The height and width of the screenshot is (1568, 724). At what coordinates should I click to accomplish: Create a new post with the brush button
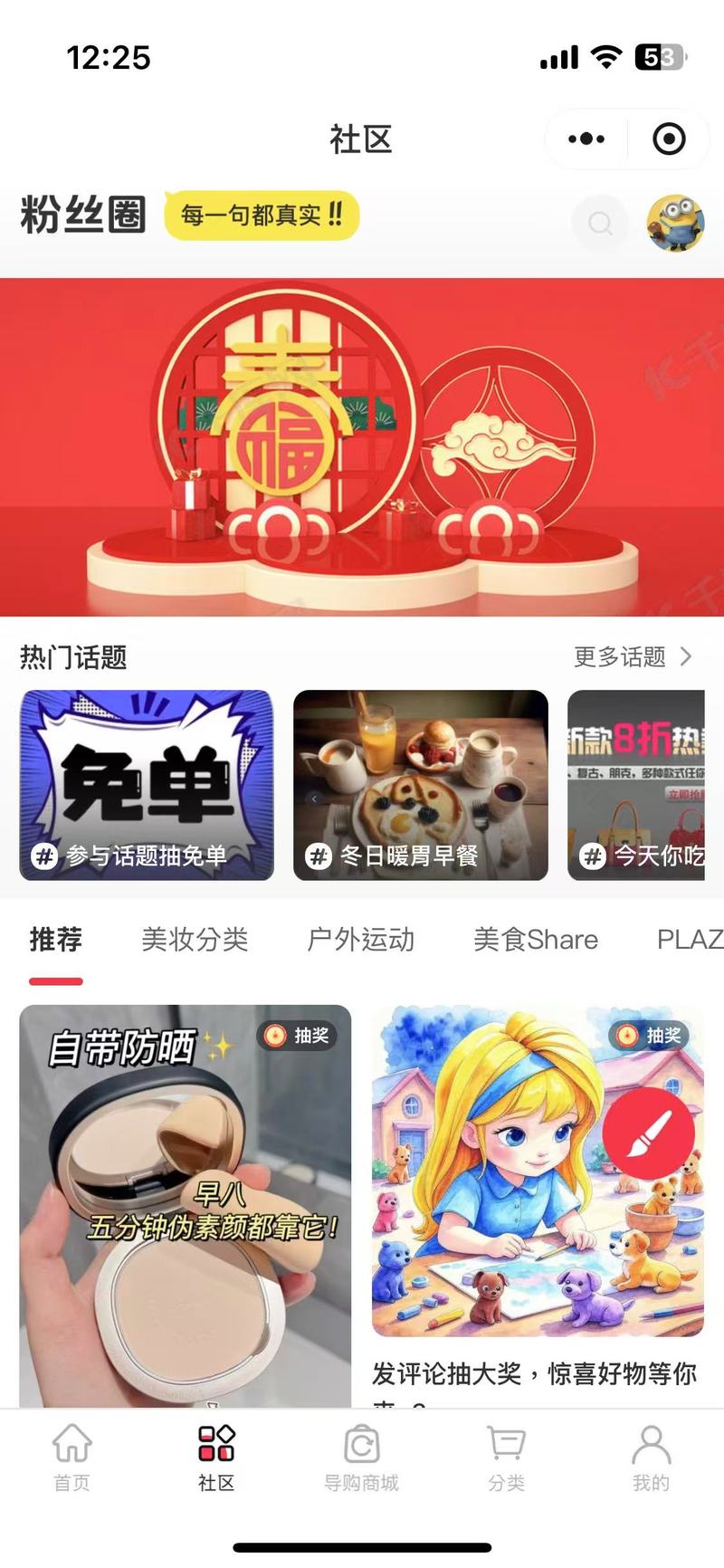click(648, 1133)
